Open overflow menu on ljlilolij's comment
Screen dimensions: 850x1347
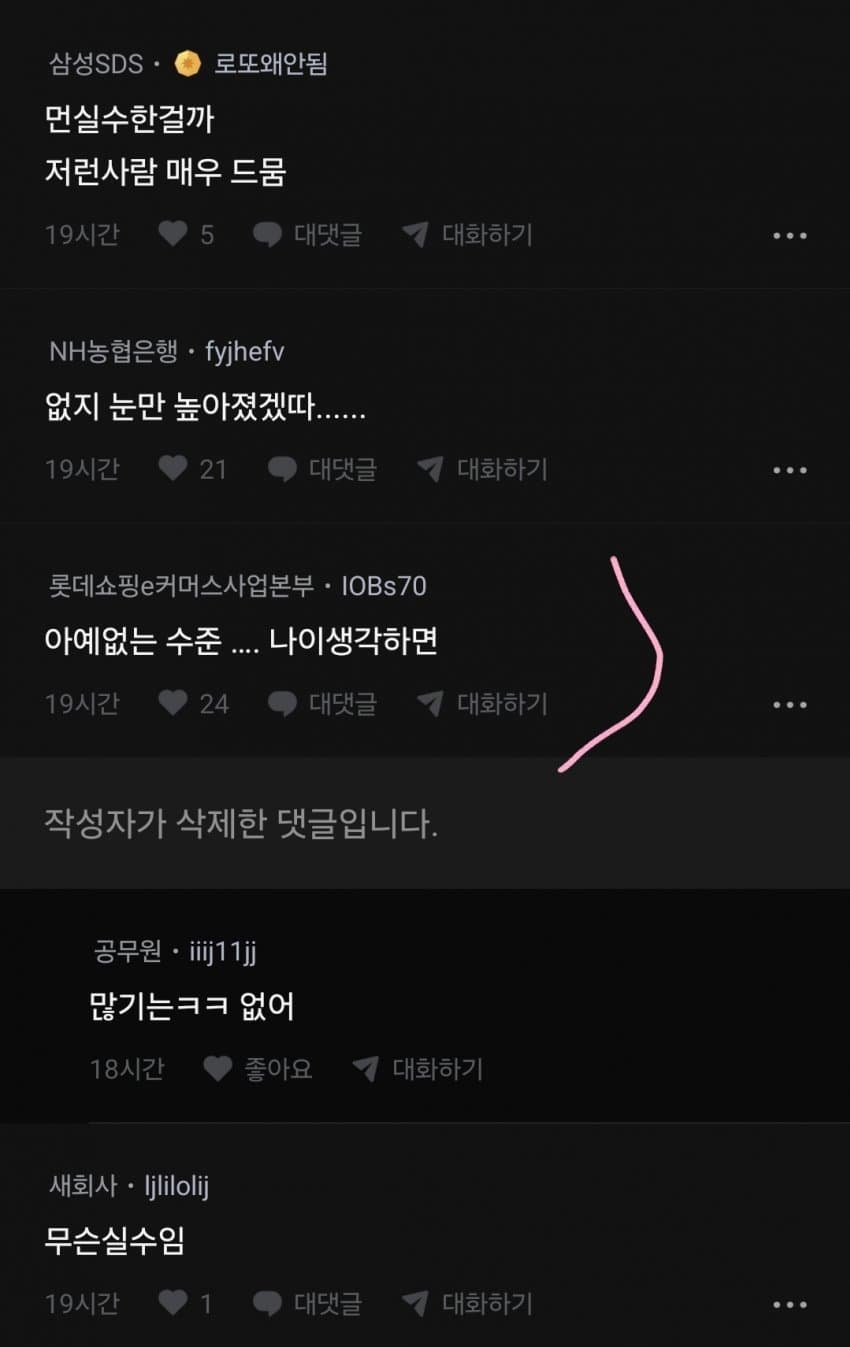tap(789, 1304)
